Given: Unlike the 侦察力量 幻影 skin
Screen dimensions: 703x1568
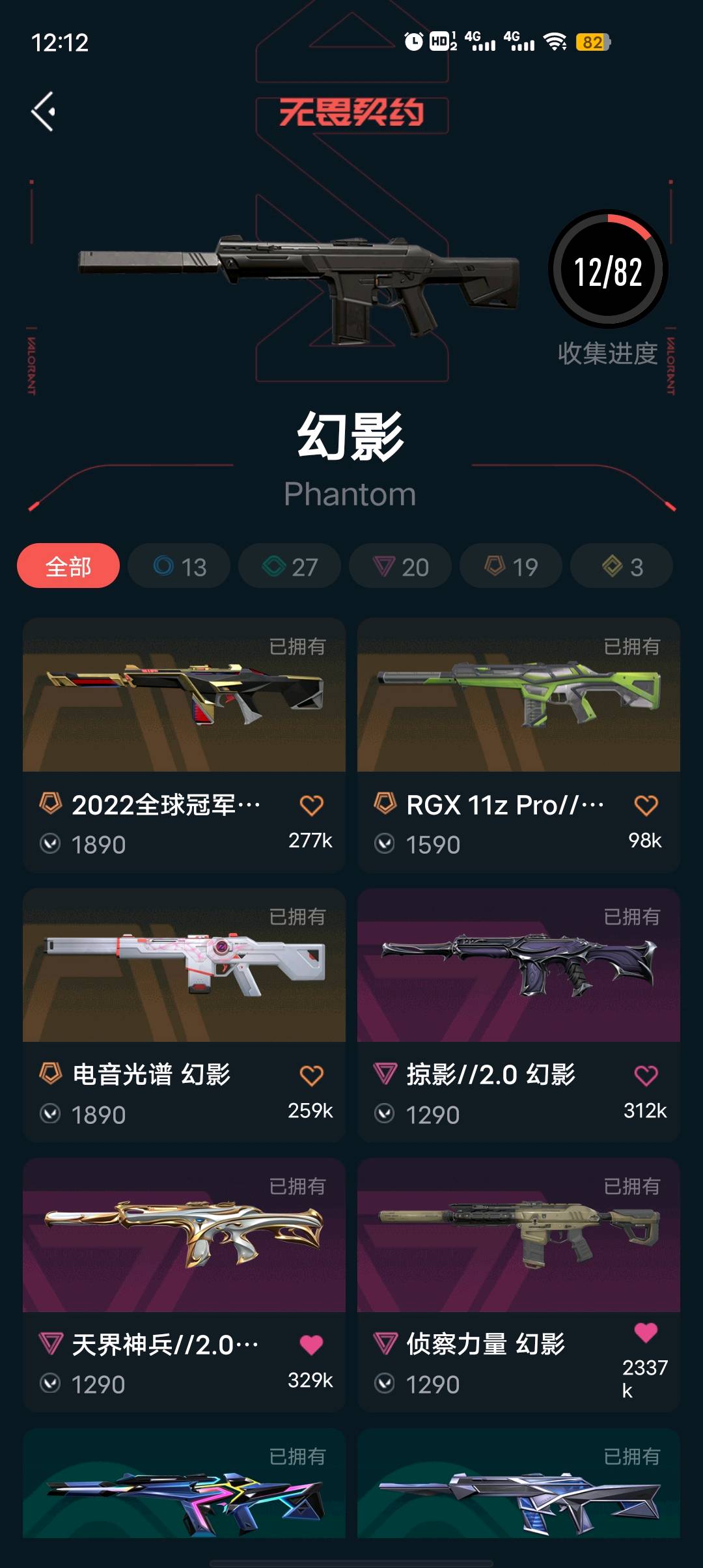Looking at the screenshot, I should pos(646,1332).
